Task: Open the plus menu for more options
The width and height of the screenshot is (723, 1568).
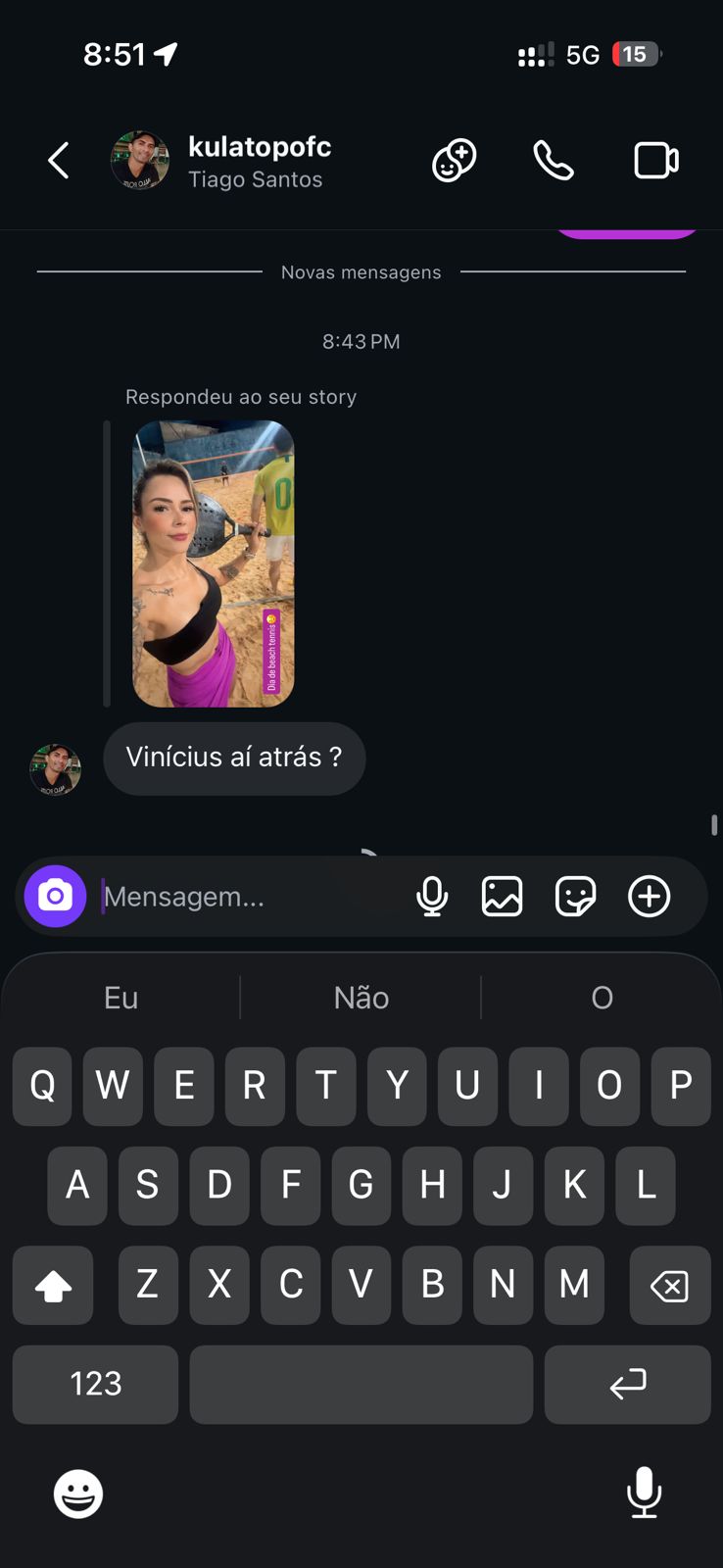Action: pos(649,897)
